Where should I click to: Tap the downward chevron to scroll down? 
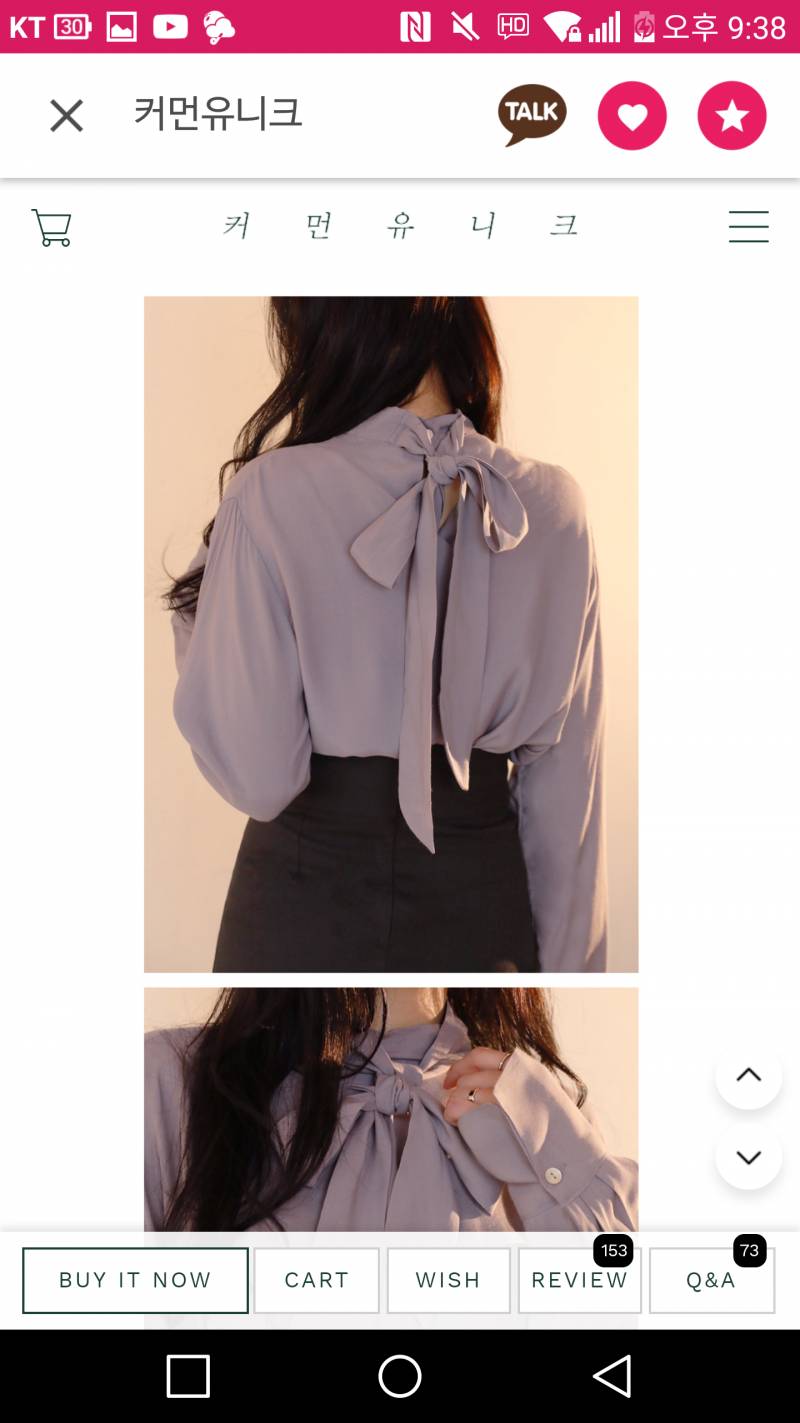coord(748,1157)
